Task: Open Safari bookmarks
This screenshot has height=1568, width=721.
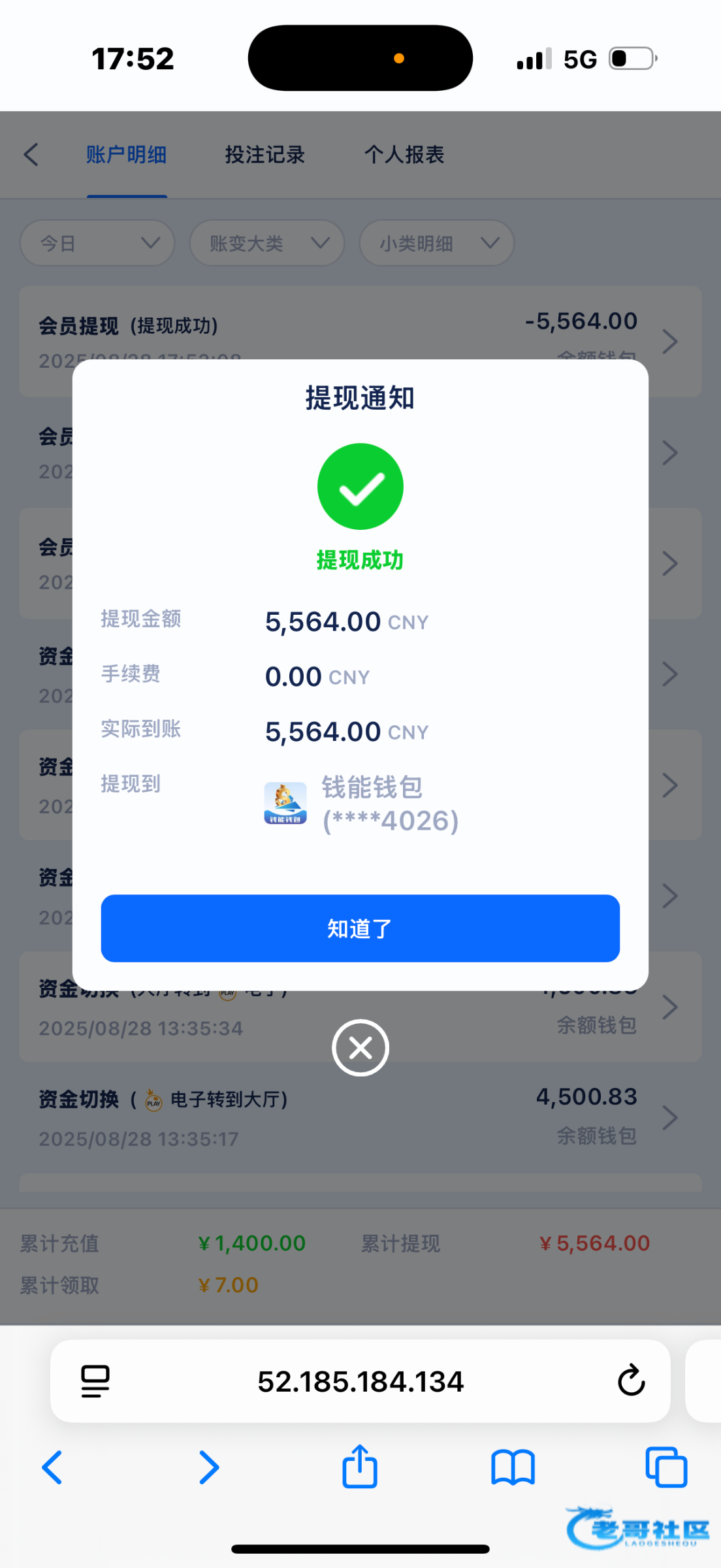Action: pos(513,1467)
